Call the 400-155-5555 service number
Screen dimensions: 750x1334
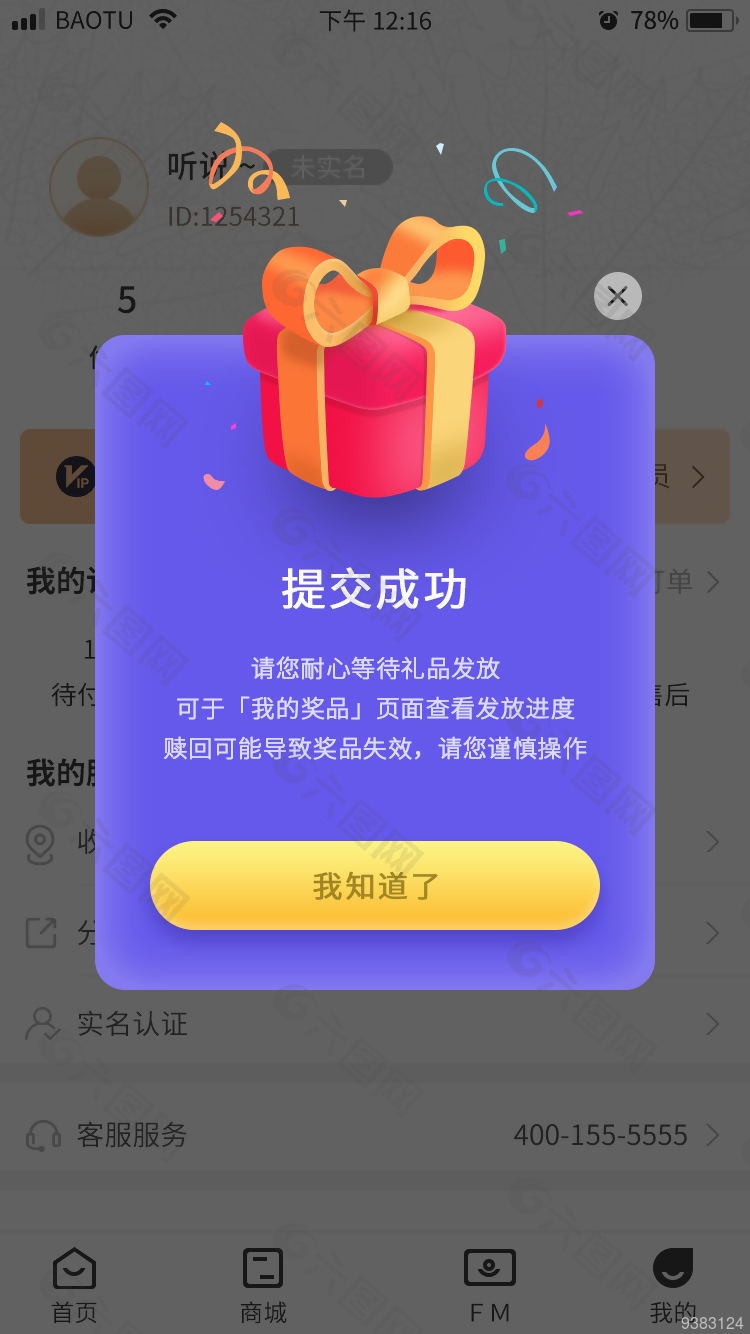[600, 1135]
